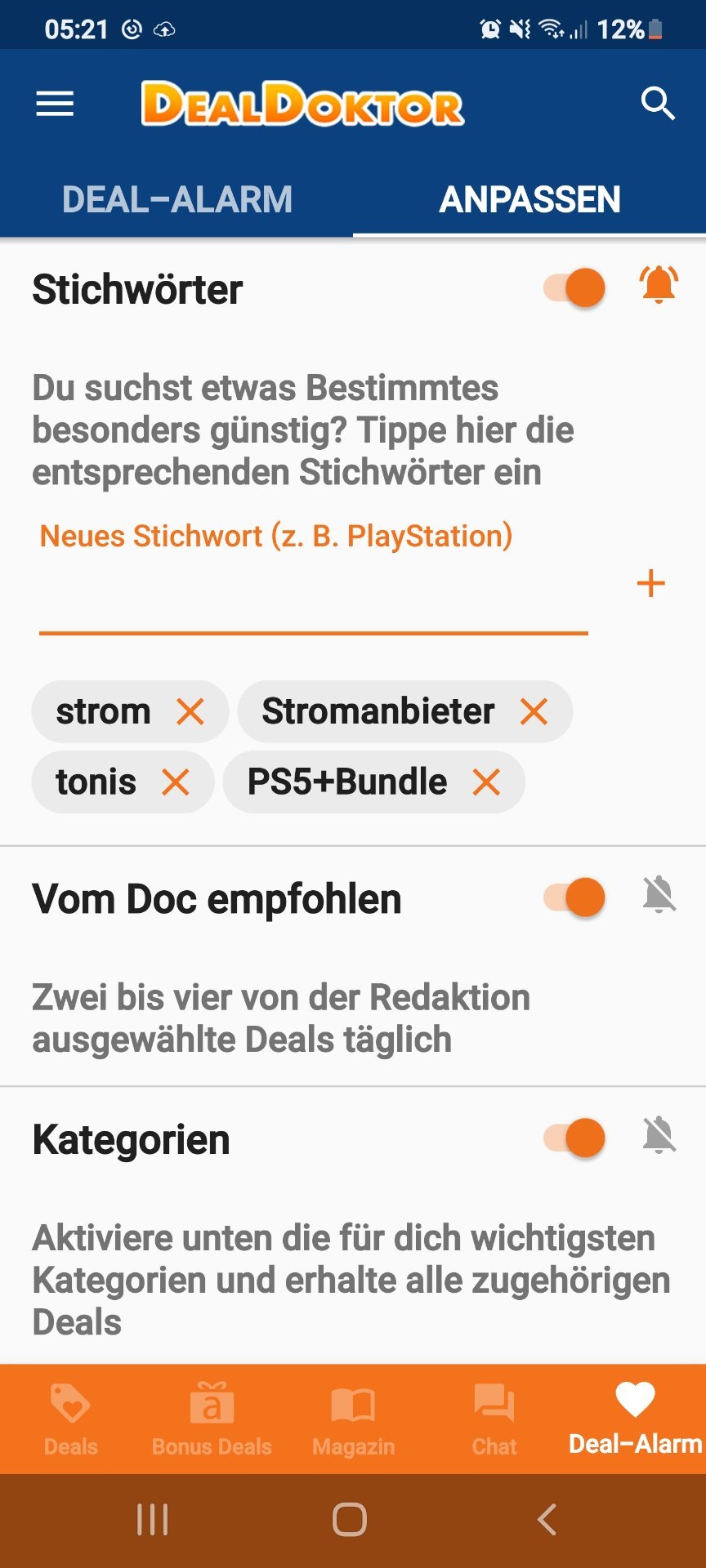The image size is (706, 1568).
Task: Switch to the DEAL-ALARM tab
Action: [176, 199]
